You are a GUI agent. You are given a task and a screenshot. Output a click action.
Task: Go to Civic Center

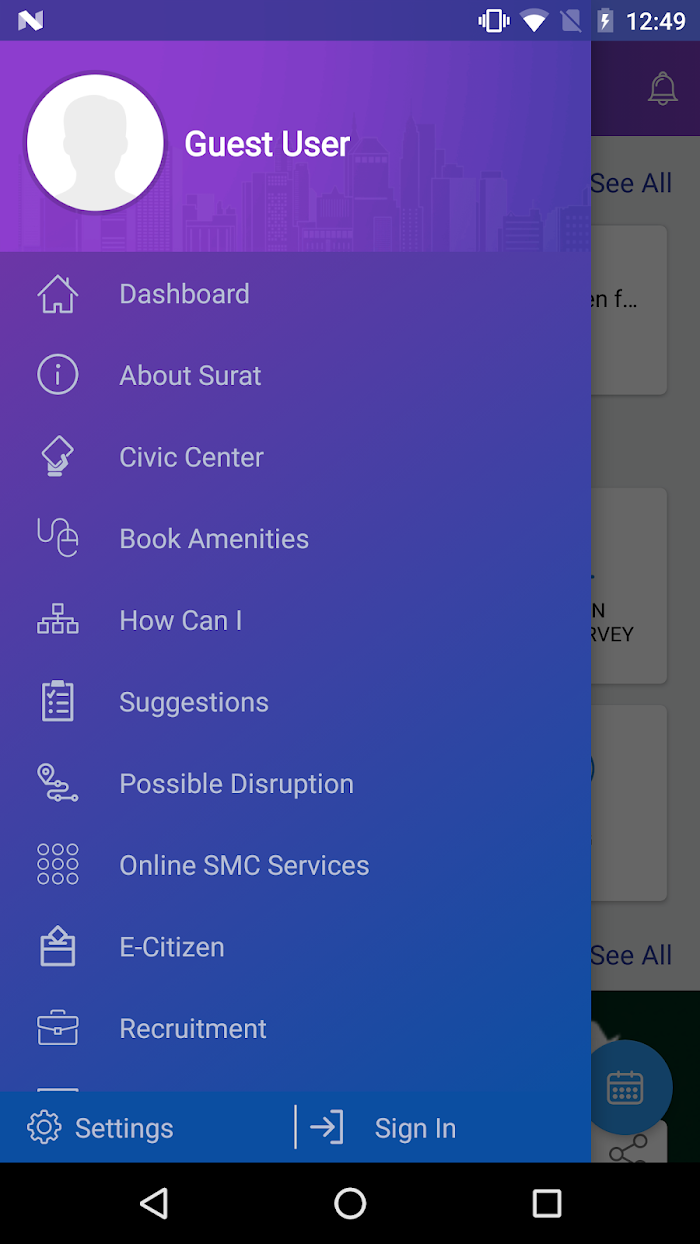(295, 457)
